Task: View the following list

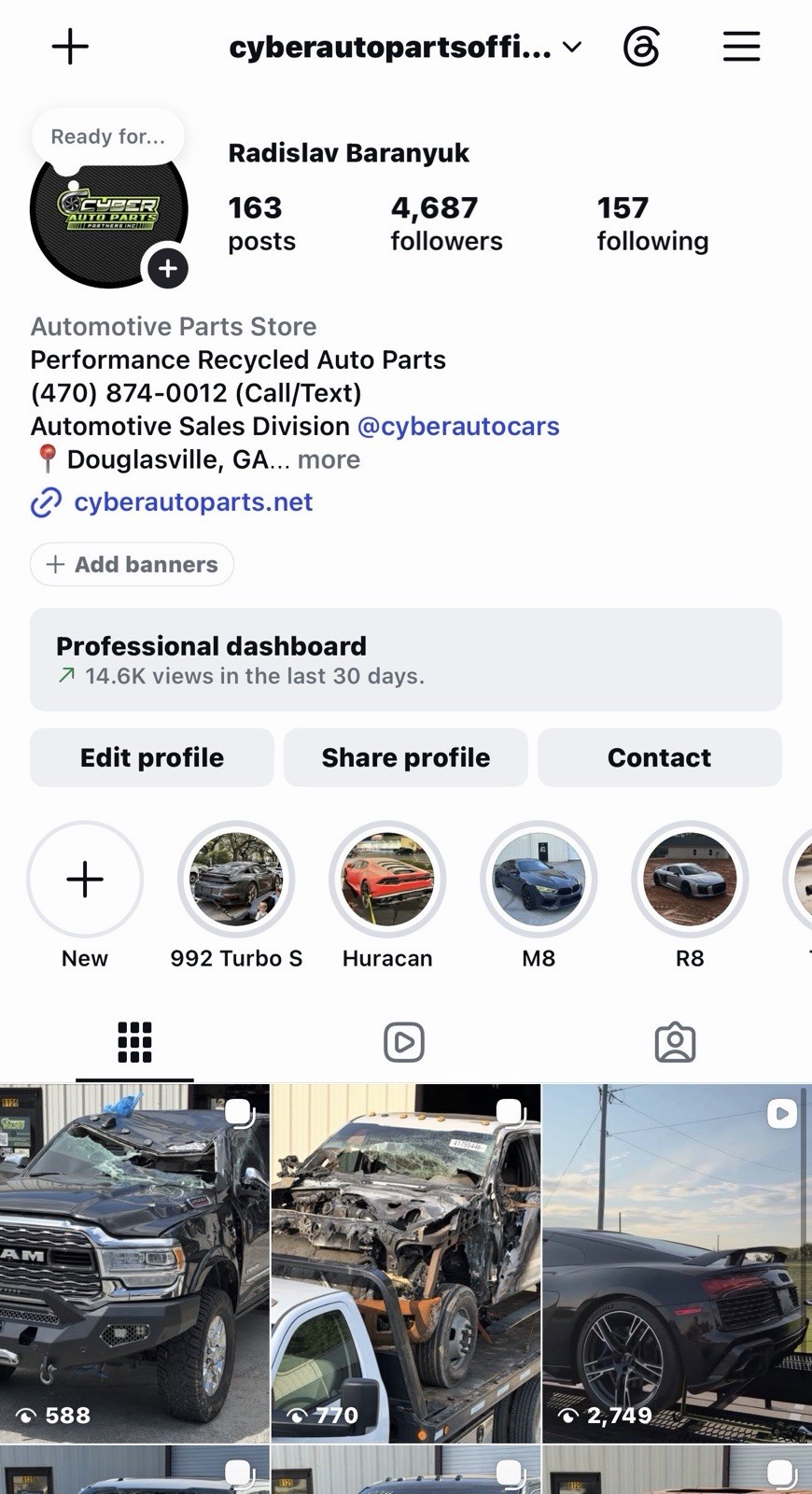Action: (652, 223)
